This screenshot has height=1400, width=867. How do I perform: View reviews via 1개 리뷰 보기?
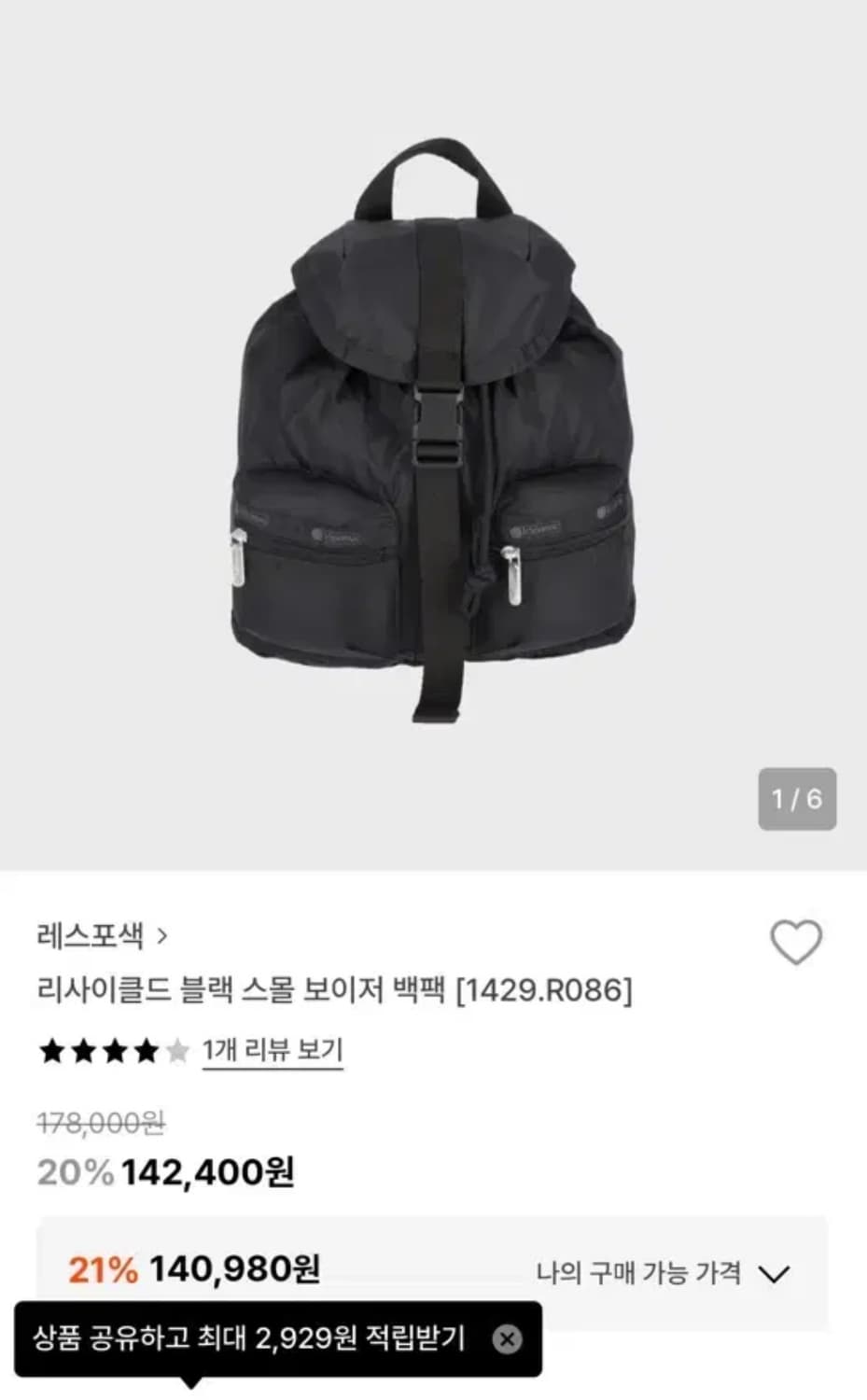(x=272, y=1050)
